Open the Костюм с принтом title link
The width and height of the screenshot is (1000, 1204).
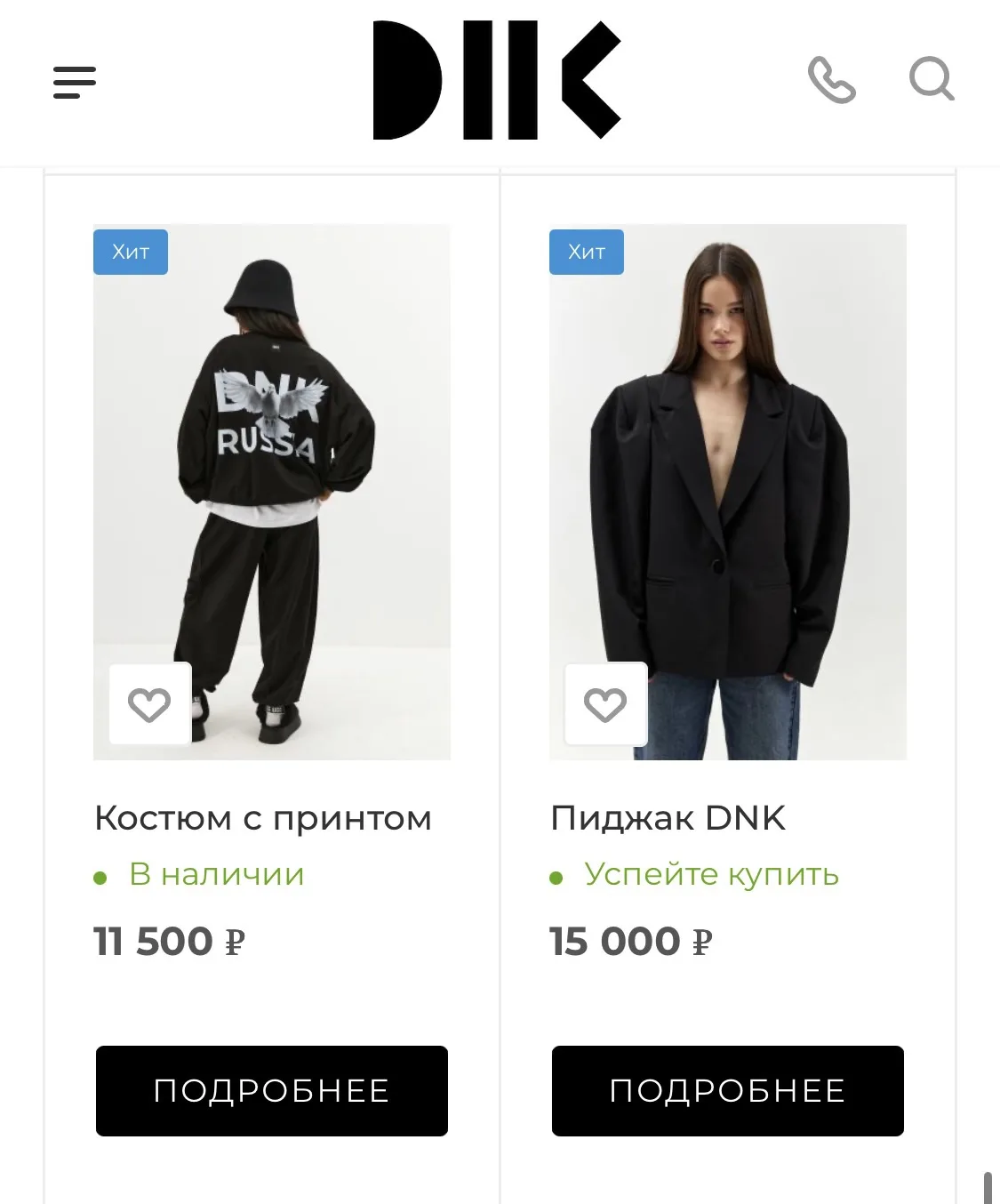263,818
